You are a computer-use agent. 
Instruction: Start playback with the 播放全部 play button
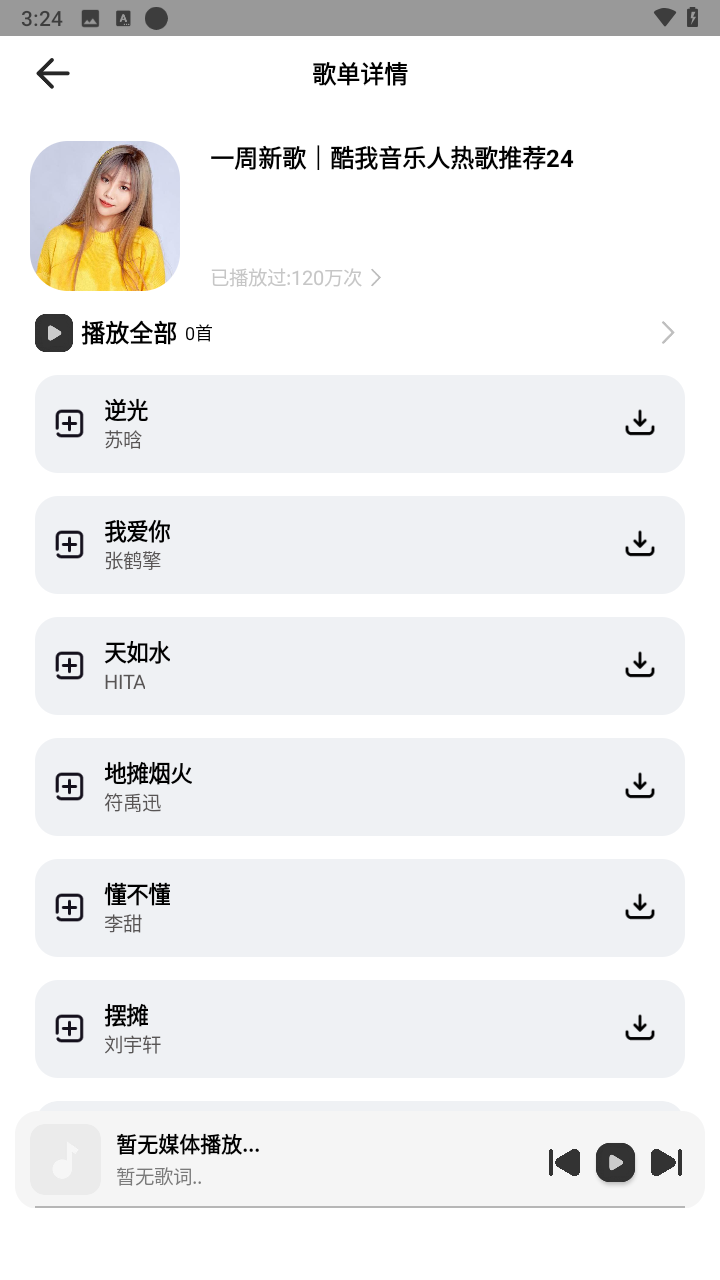click(x=53, y=332)
